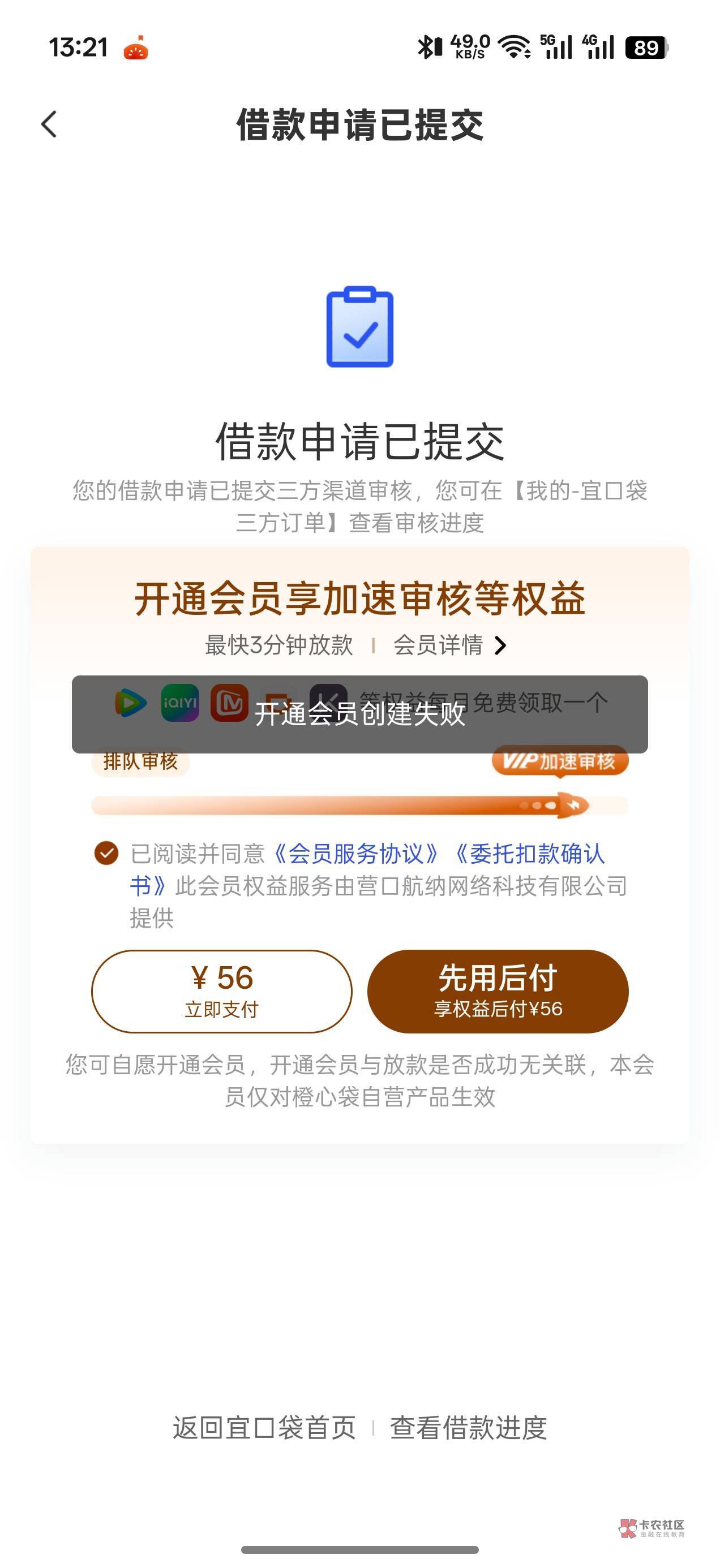Go back using the top-left arrow
The image size is (720, 1568).
[x=49, y=124]
